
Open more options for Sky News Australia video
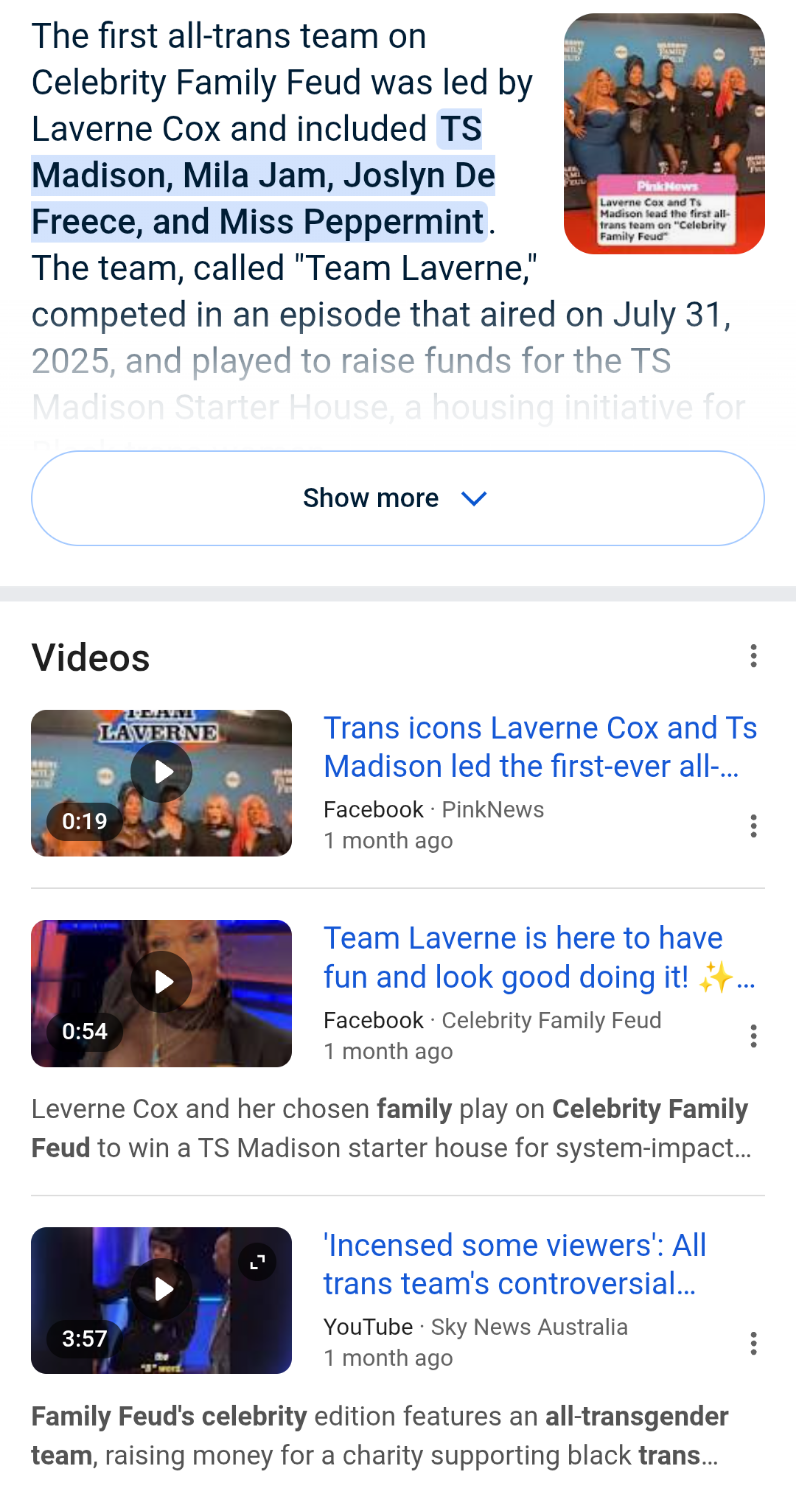(753, 1343)
